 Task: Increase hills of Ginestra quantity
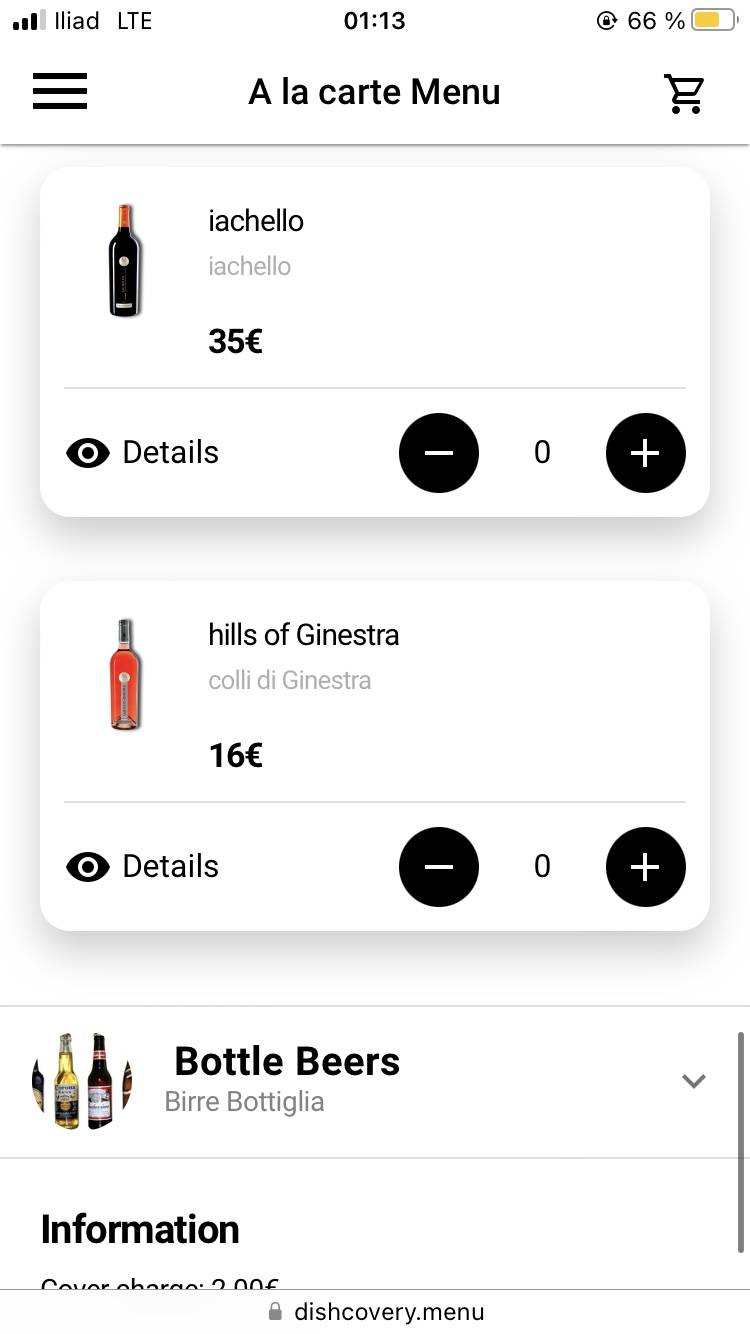645,866
